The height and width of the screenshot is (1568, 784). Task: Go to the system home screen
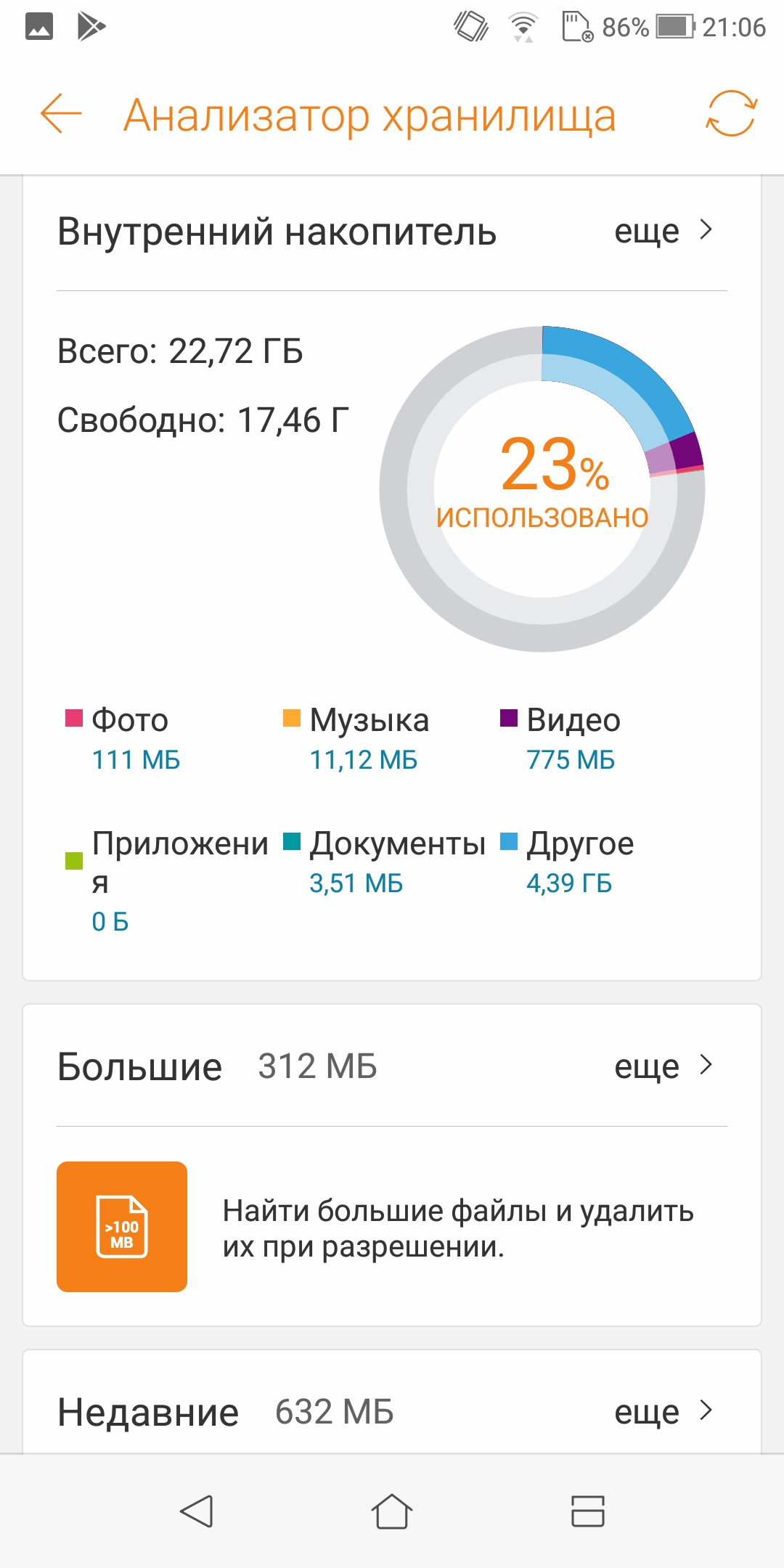click(x=392, y=1512)
